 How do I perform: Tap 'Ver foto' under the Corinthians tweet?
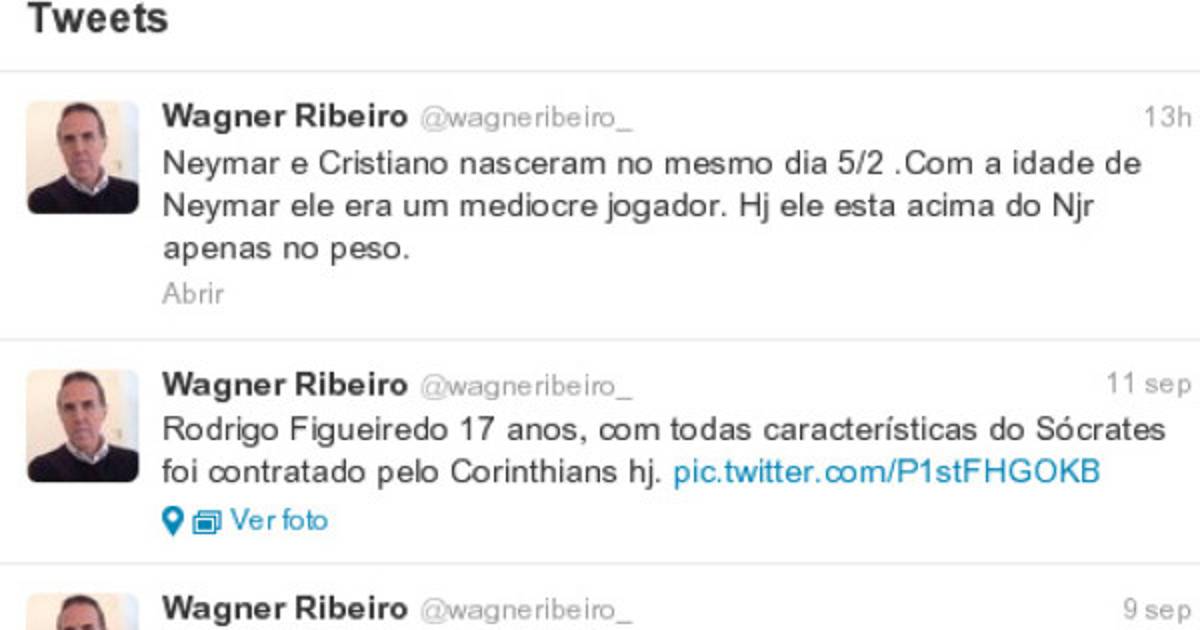(x=278, y=520)
